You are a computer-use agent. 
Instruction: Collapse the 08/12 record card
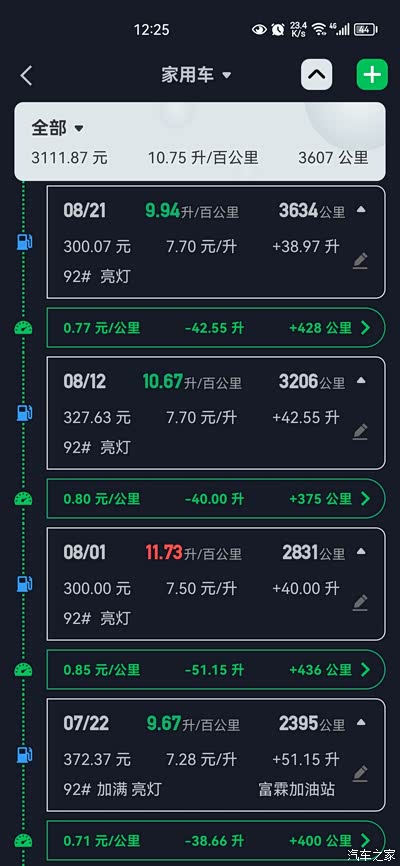click(361, 381)
